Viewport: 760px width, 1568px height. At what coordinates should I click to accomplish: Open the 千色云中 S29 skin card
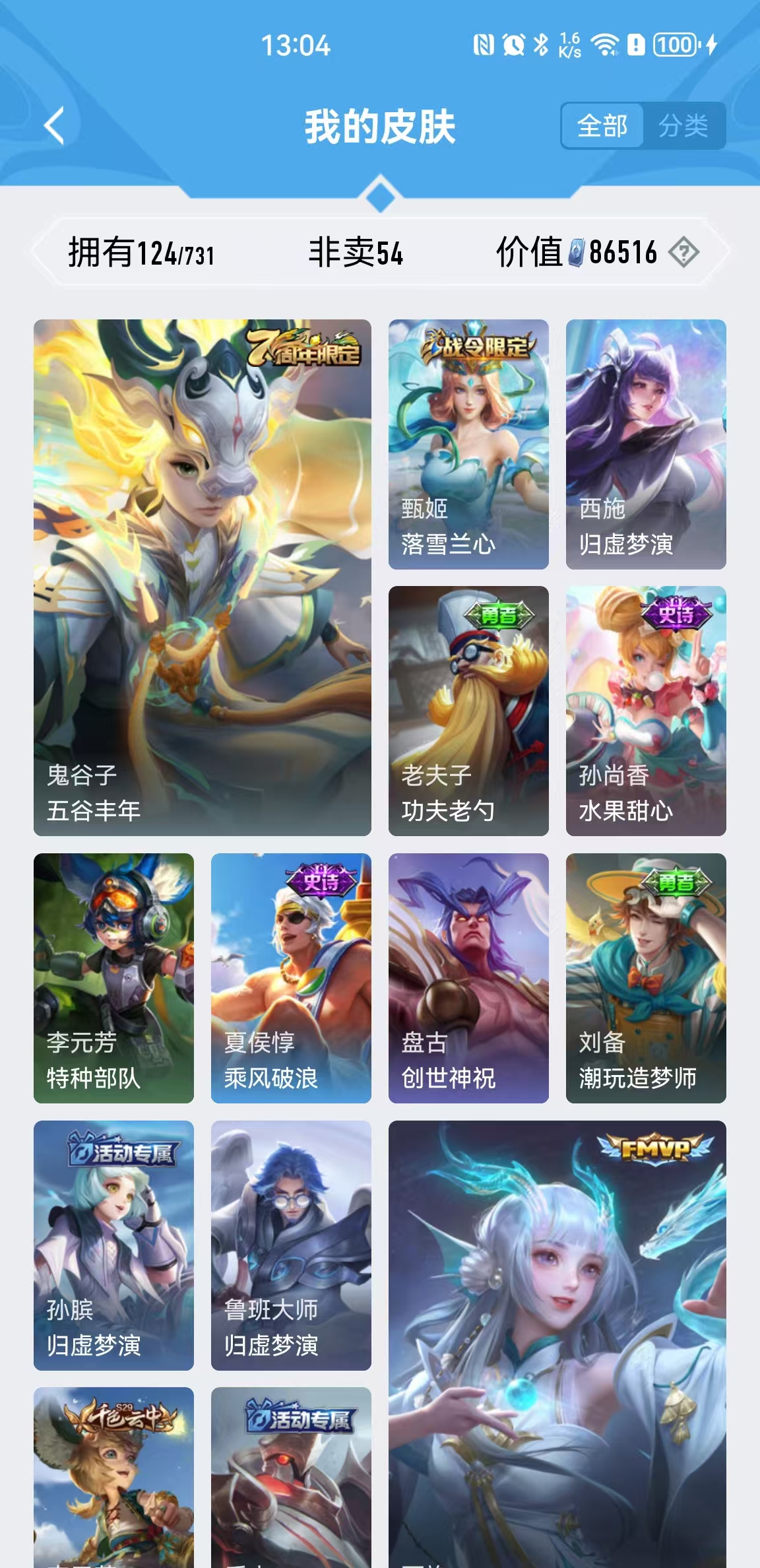113,1478
